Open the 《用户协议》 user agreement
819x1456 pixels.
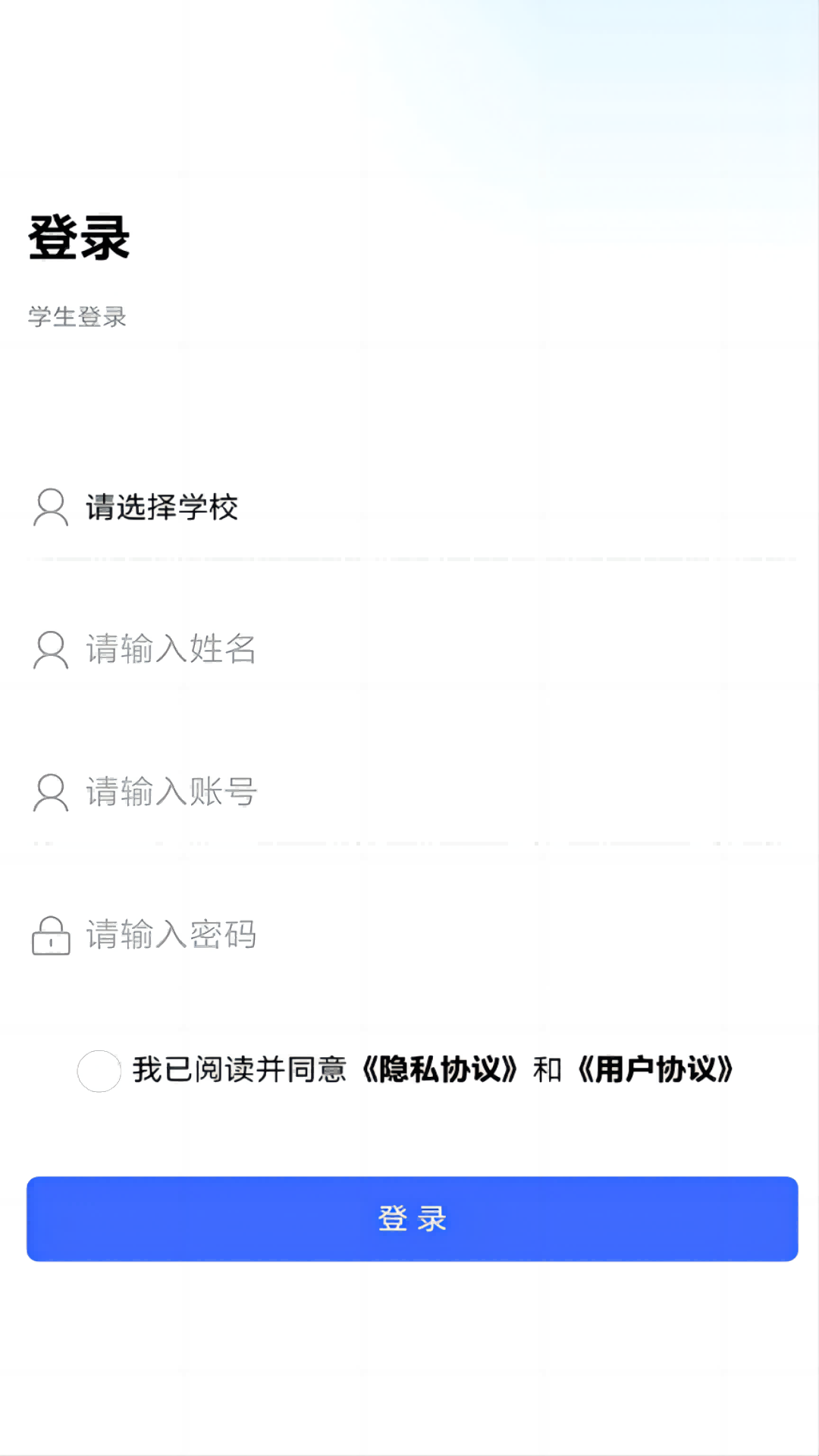pyautogui.click(x=656, y=1069)
